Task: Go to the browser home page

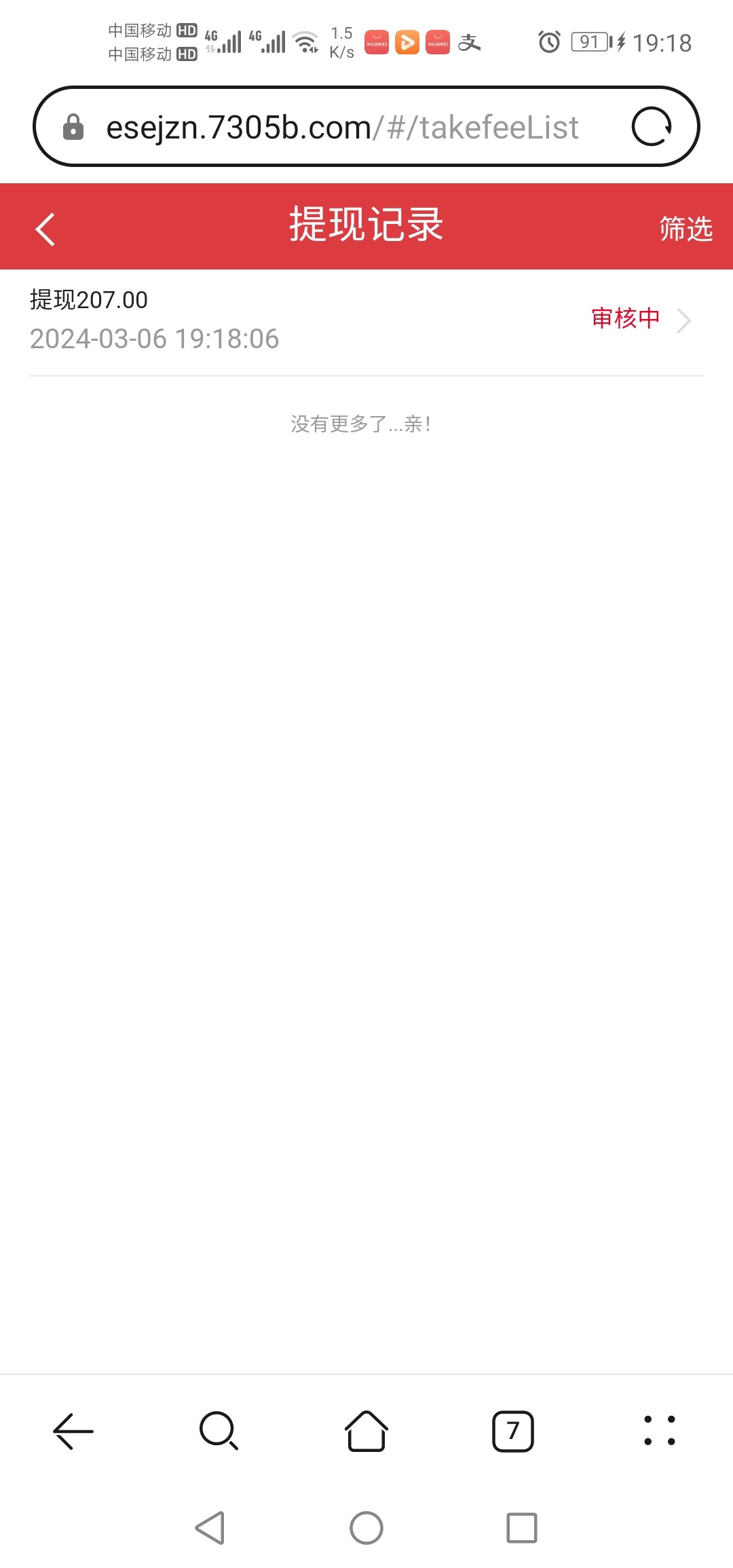Action: pyautogui.click(x=366, y=1431)
